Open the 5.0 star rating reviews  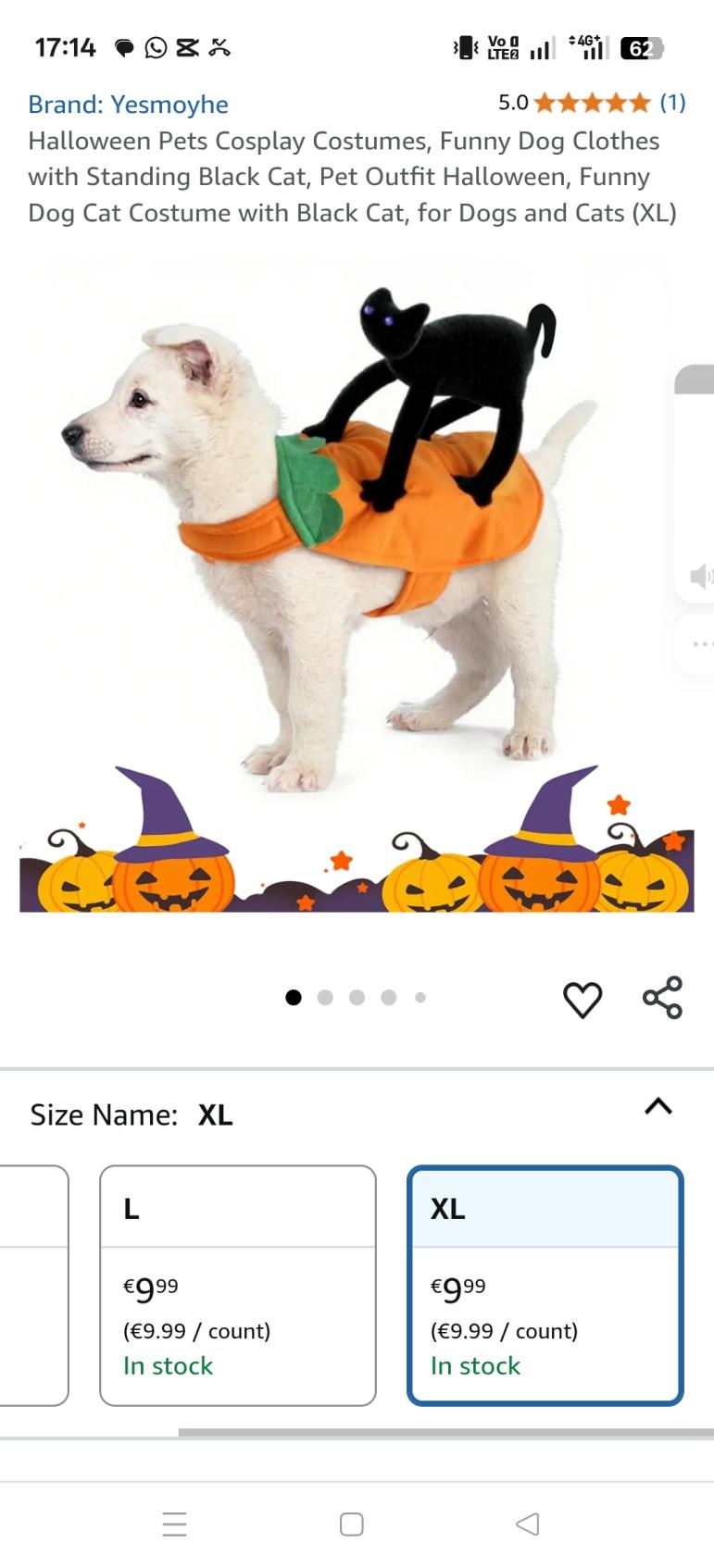[x=593, y=103]
